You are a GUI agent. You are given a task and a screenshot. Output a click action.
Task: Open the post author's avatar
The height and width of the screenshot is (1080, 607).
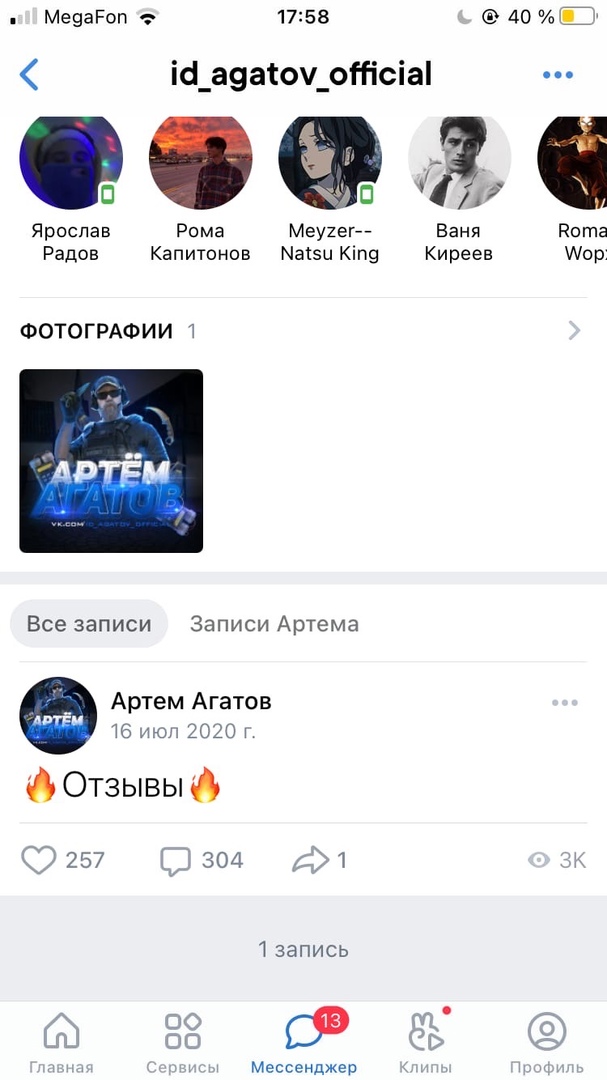coord(58,715)
